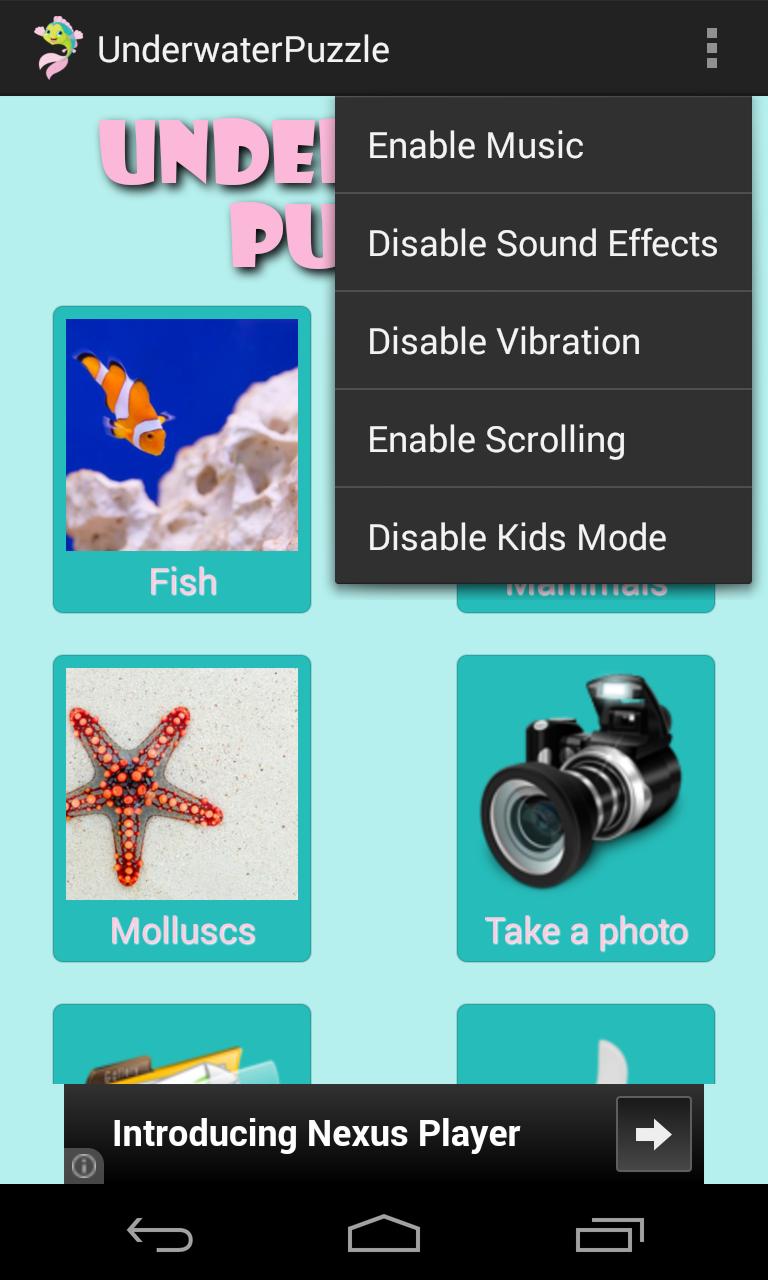Viewport: 768px width, 1280px height.
Task: Select Enable Scrolling option
Action: click(x=543, y=440)
